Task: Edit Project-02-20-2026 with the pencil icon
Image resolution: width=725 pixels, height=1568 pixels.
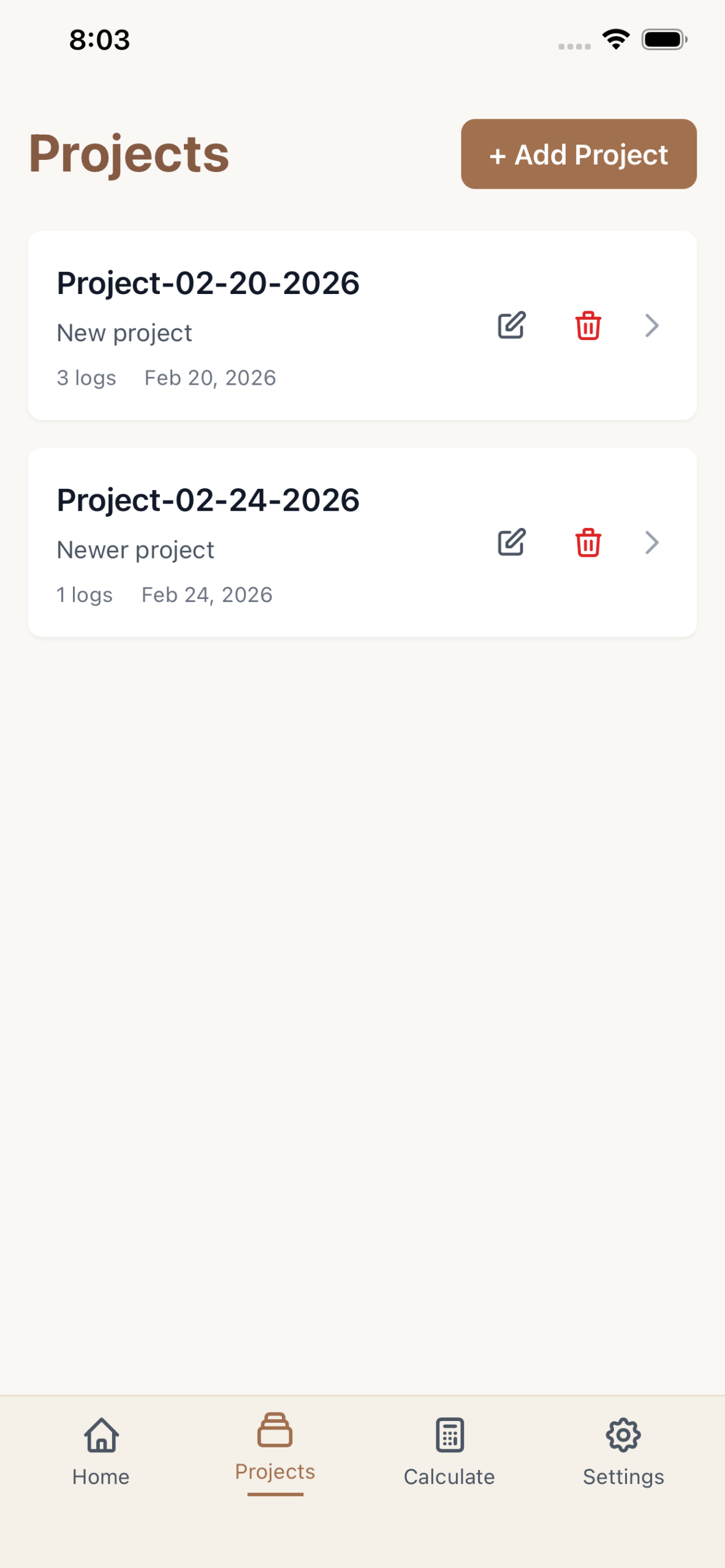Action: click(511, 325)
